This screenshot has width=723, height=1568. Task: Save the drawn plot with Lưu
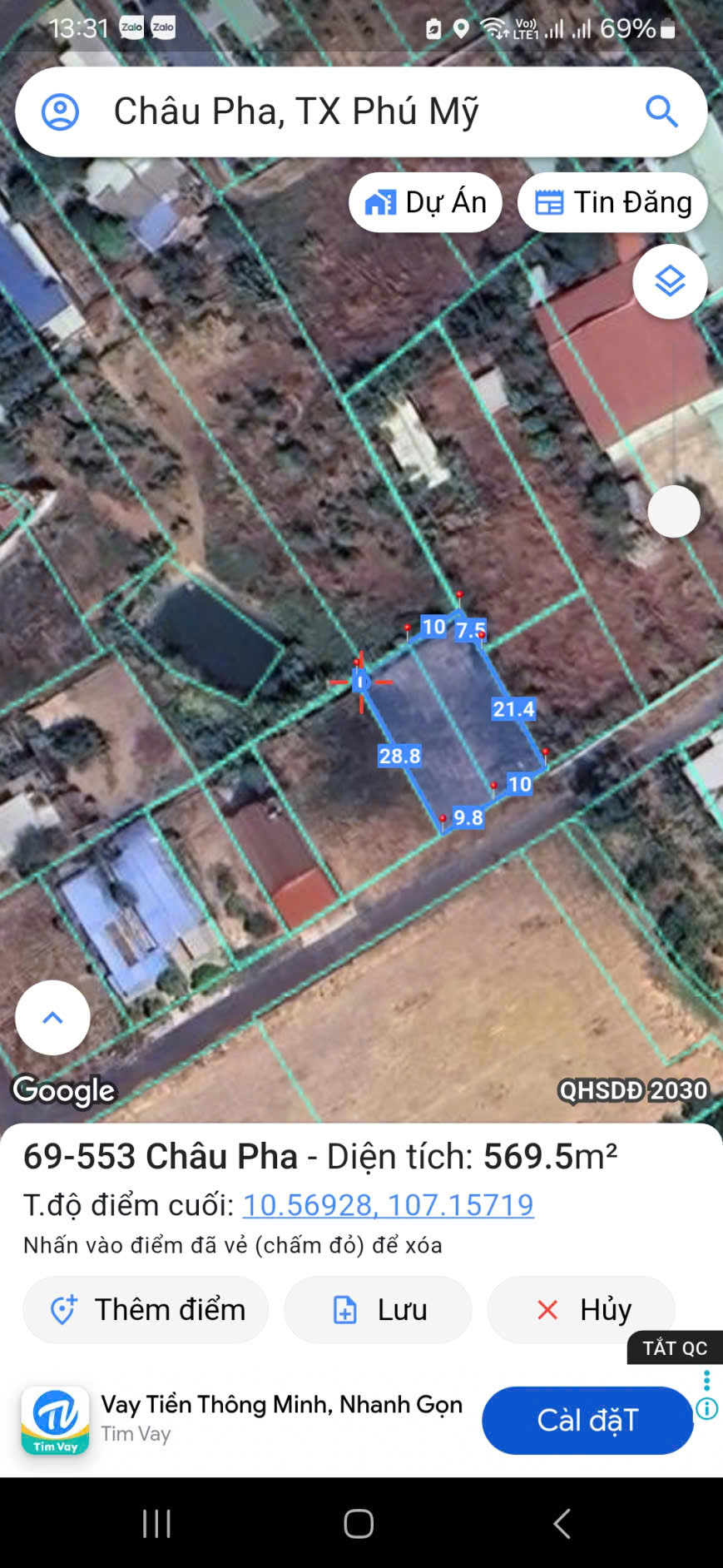pos(379,1309)
